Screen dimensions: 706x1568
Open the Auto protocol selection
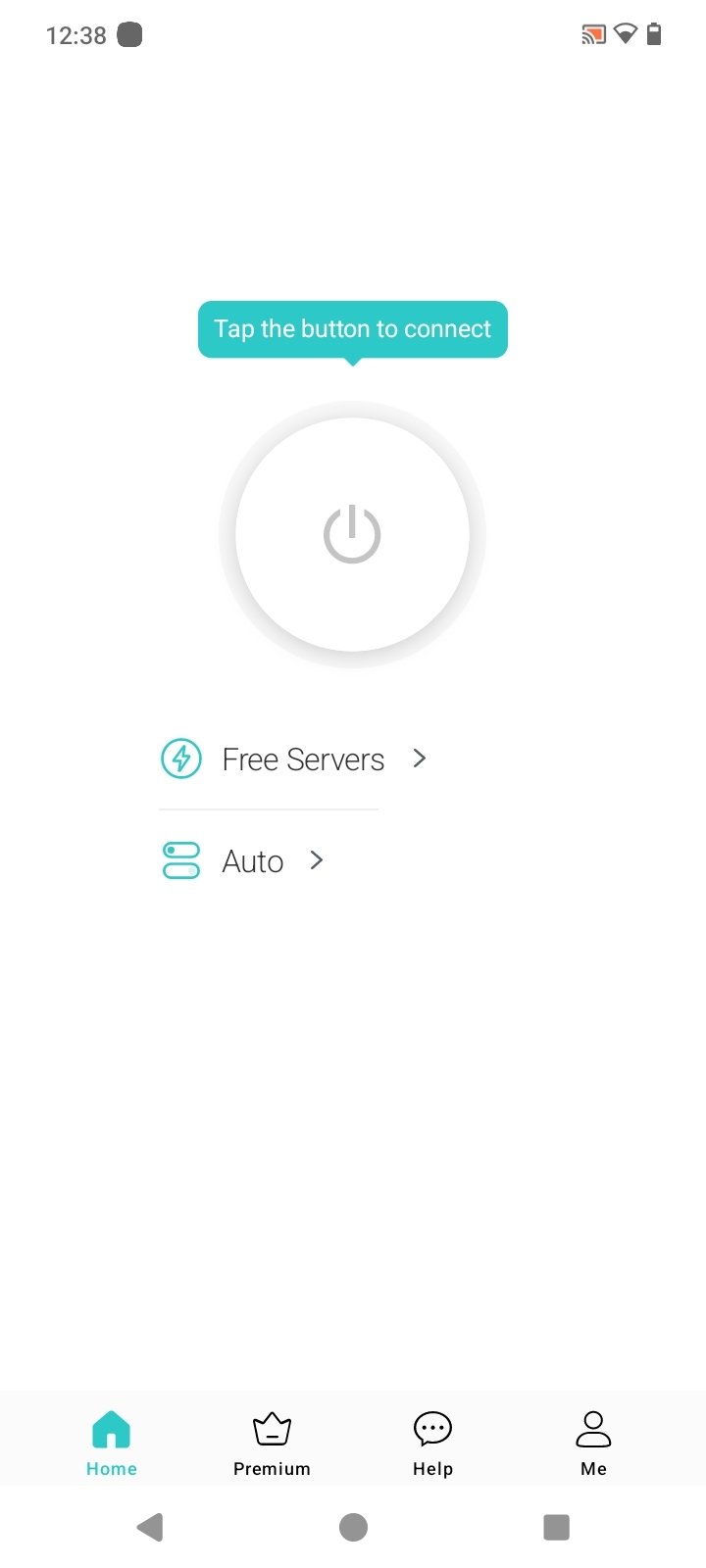click(x=242, y=861)
